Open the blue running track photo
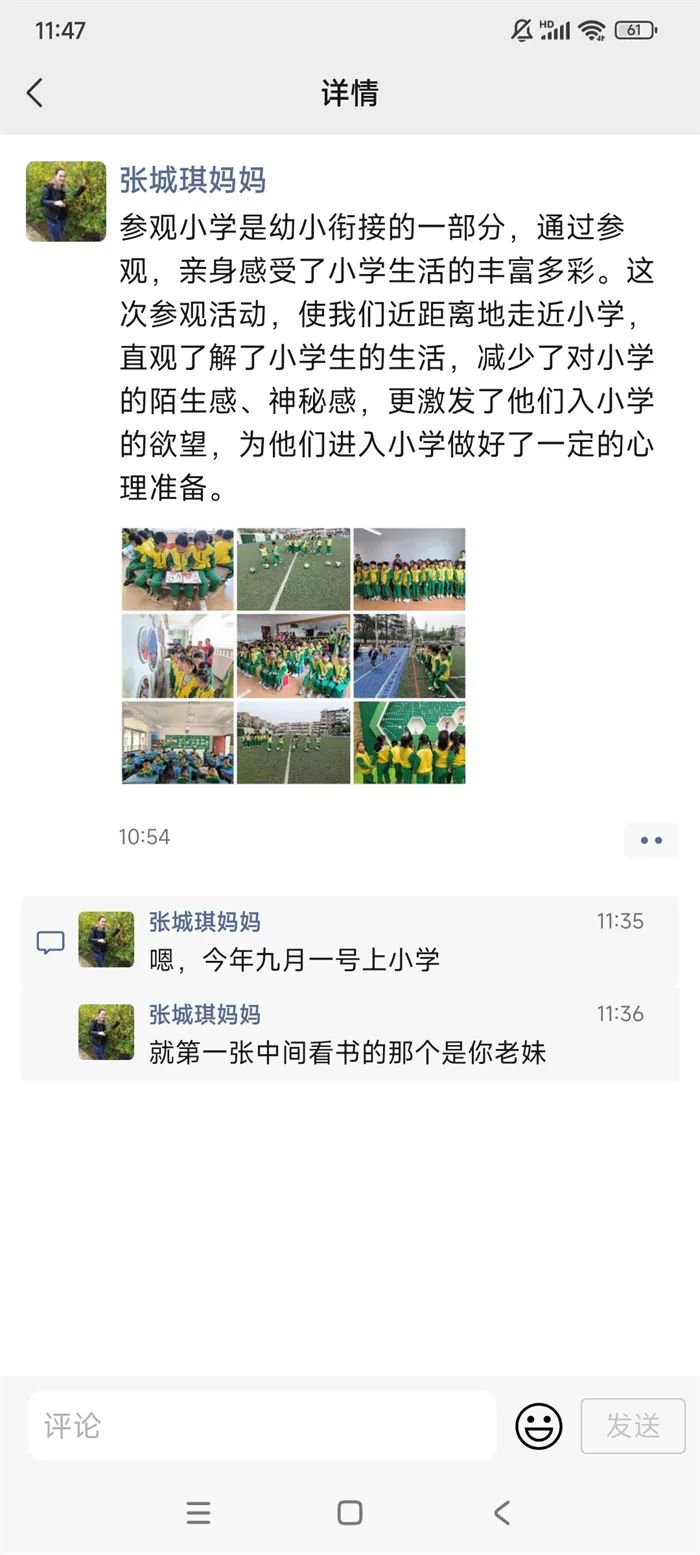The width and height of the screenshot is (700, 1555). click(x=409, y=656)
